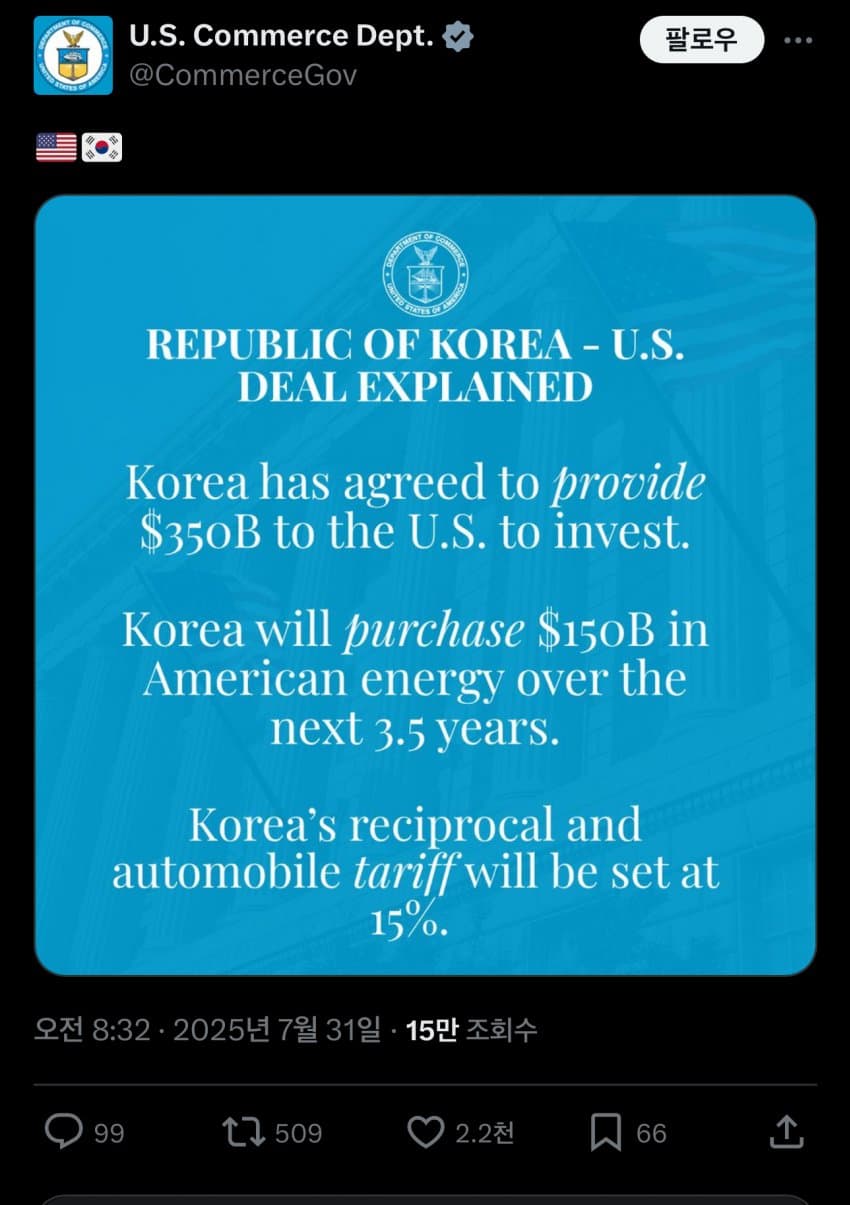
Task: Open the U.S. Commerce Dept. profile picture
Action: [x=73, y=55]
